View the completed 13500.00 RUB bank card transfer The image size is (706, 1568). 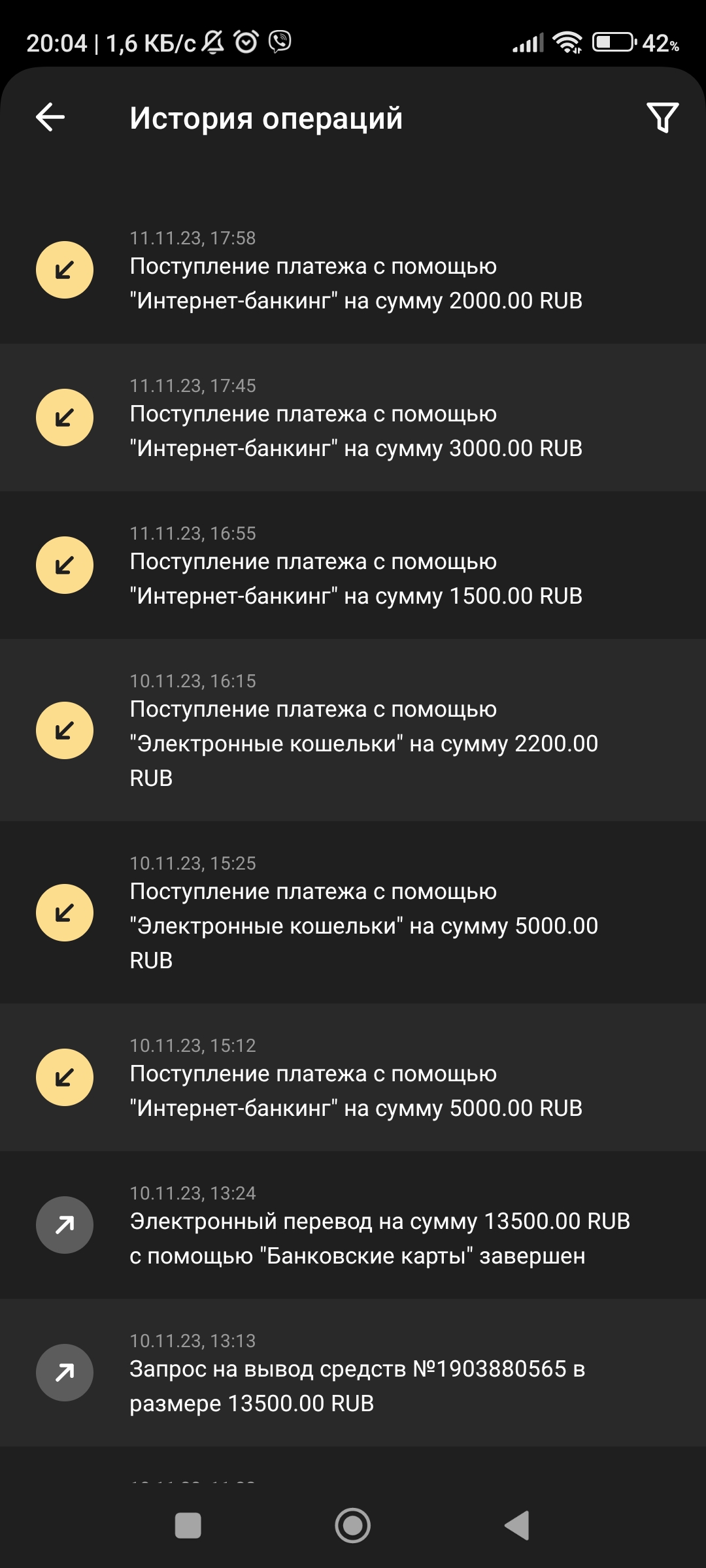tap(353, 1226)
